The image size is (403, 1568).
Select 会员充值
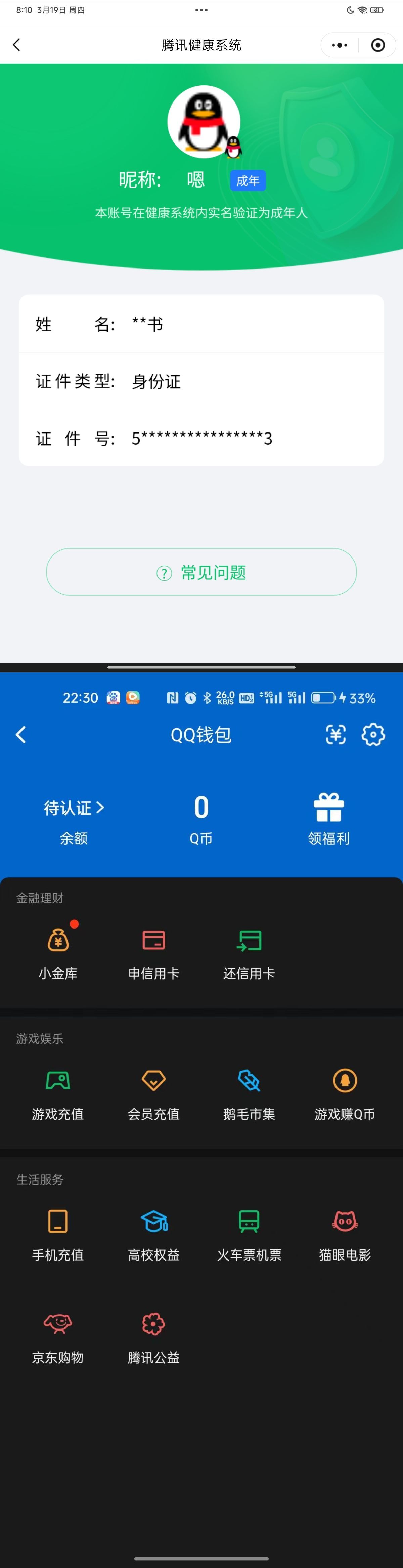[153, 1093]
